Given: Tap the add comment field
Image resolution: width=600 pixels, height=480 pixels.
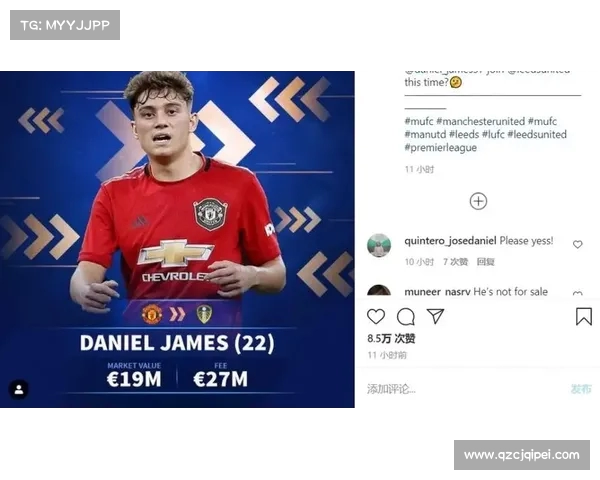Looking at the screenshot, I should coord(450,388).
